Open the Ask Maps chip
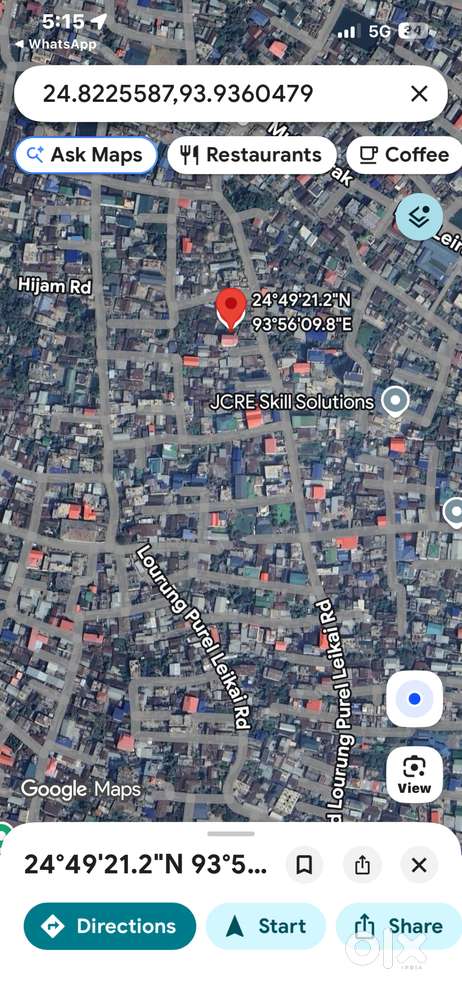This screenshot has height=1000, width=462. click(x=86, y=155)
